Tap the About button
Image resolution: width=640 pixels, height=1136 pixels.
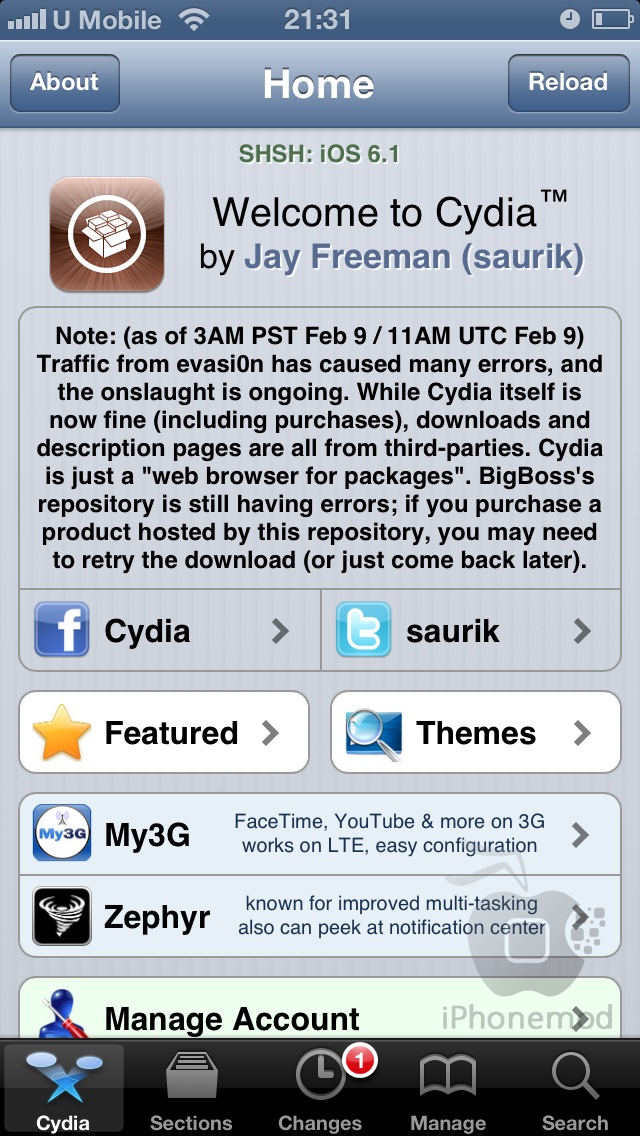65,83
